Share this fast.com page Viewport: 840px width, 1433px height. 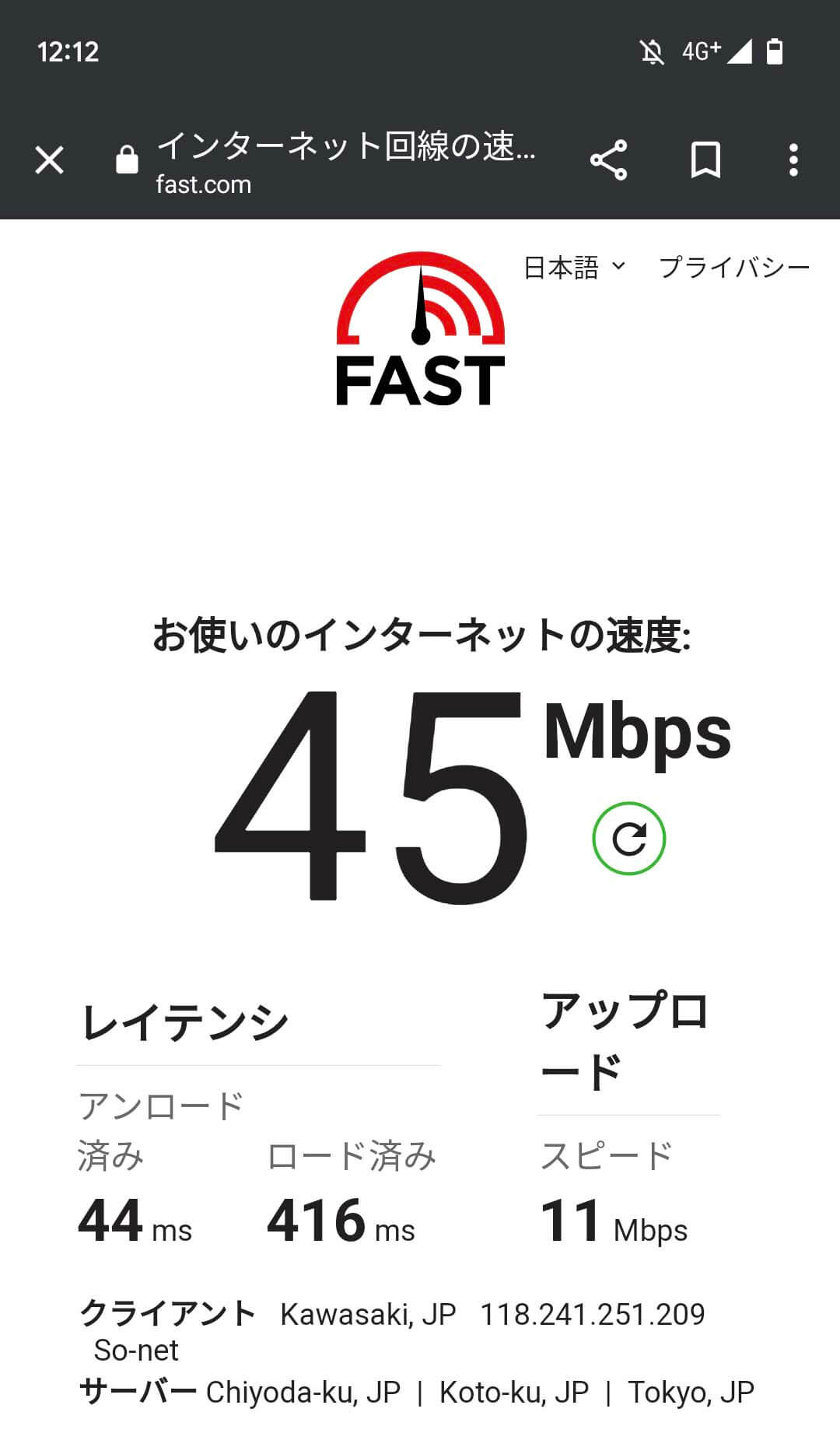pyautogui.click(x=608, y=161)
